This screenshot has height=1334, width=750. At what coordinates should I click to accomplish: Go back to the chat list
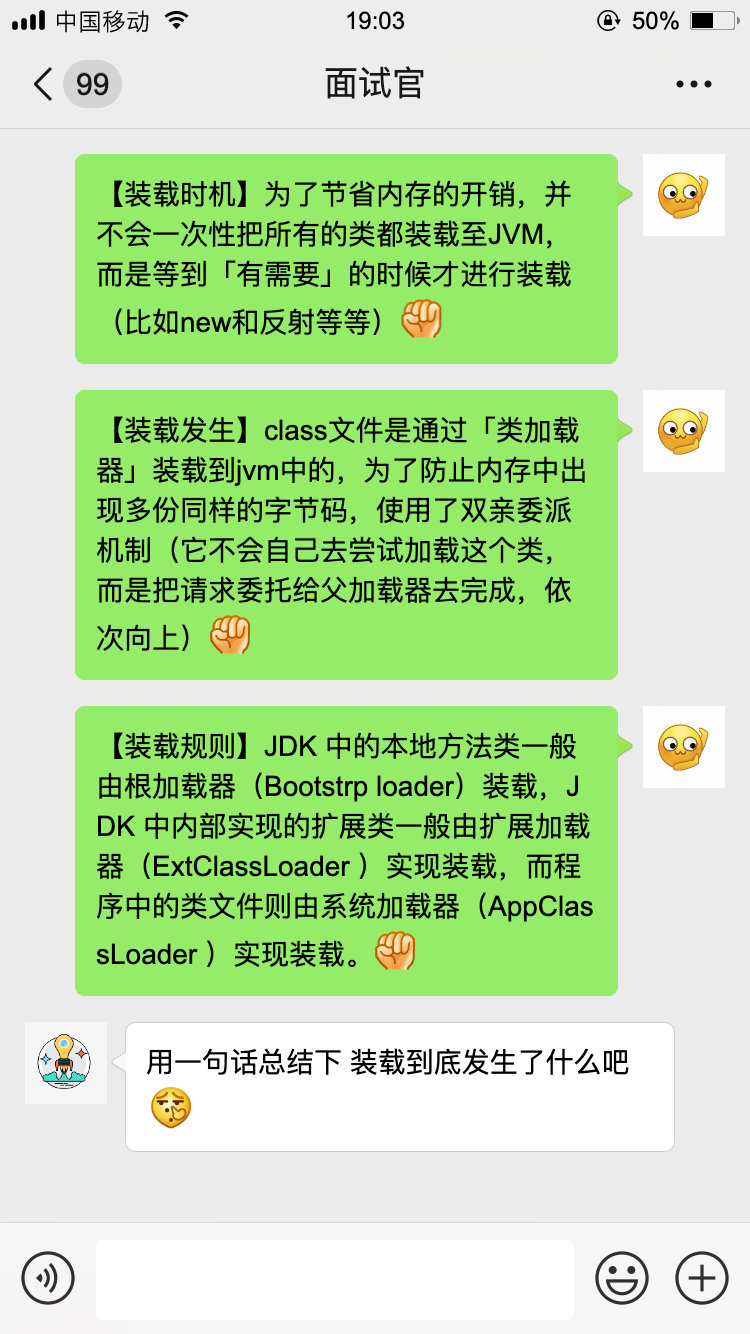44,84
